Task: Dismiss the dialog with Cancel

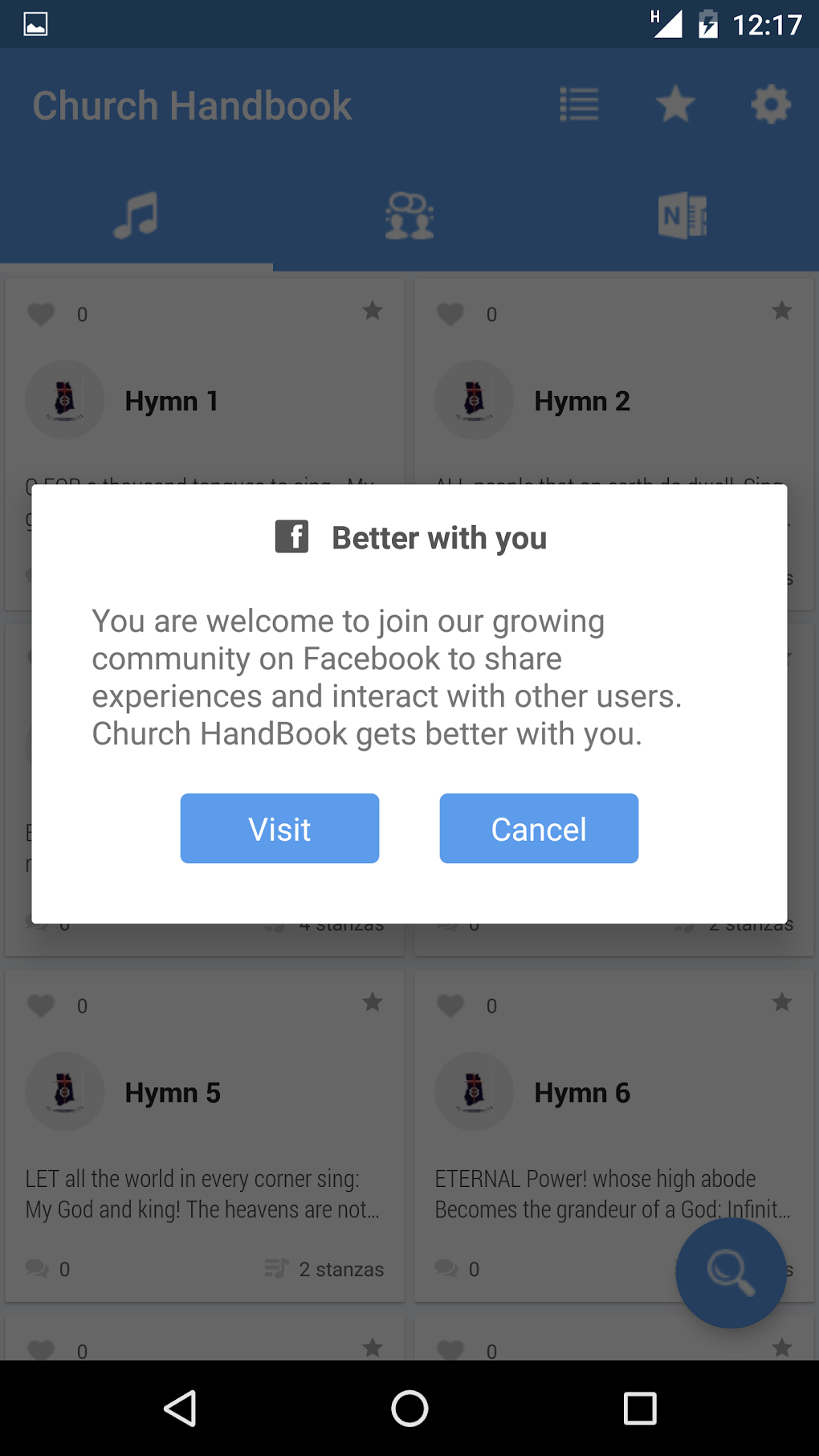Action: 539,828
